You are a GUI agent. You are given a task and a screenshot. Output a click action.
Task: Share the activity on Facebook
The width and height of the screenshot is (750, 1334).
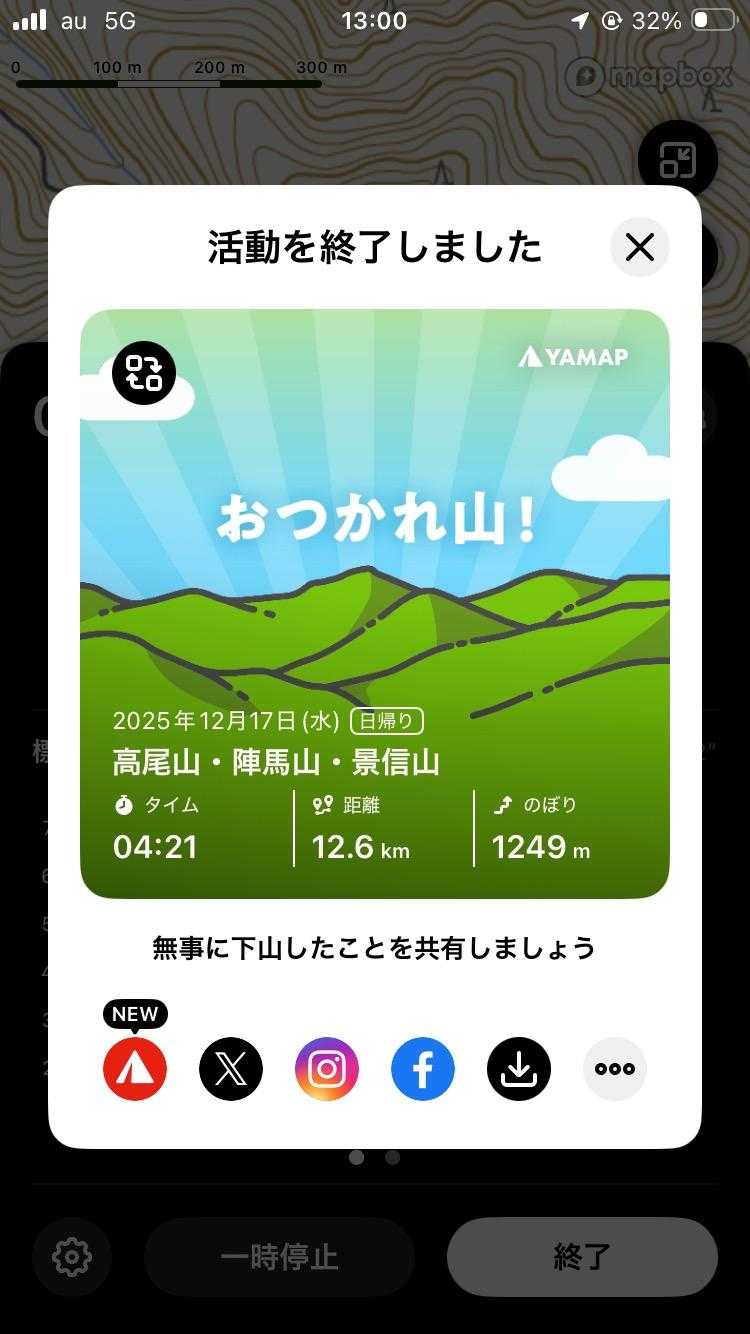(x=423, y=1069)
